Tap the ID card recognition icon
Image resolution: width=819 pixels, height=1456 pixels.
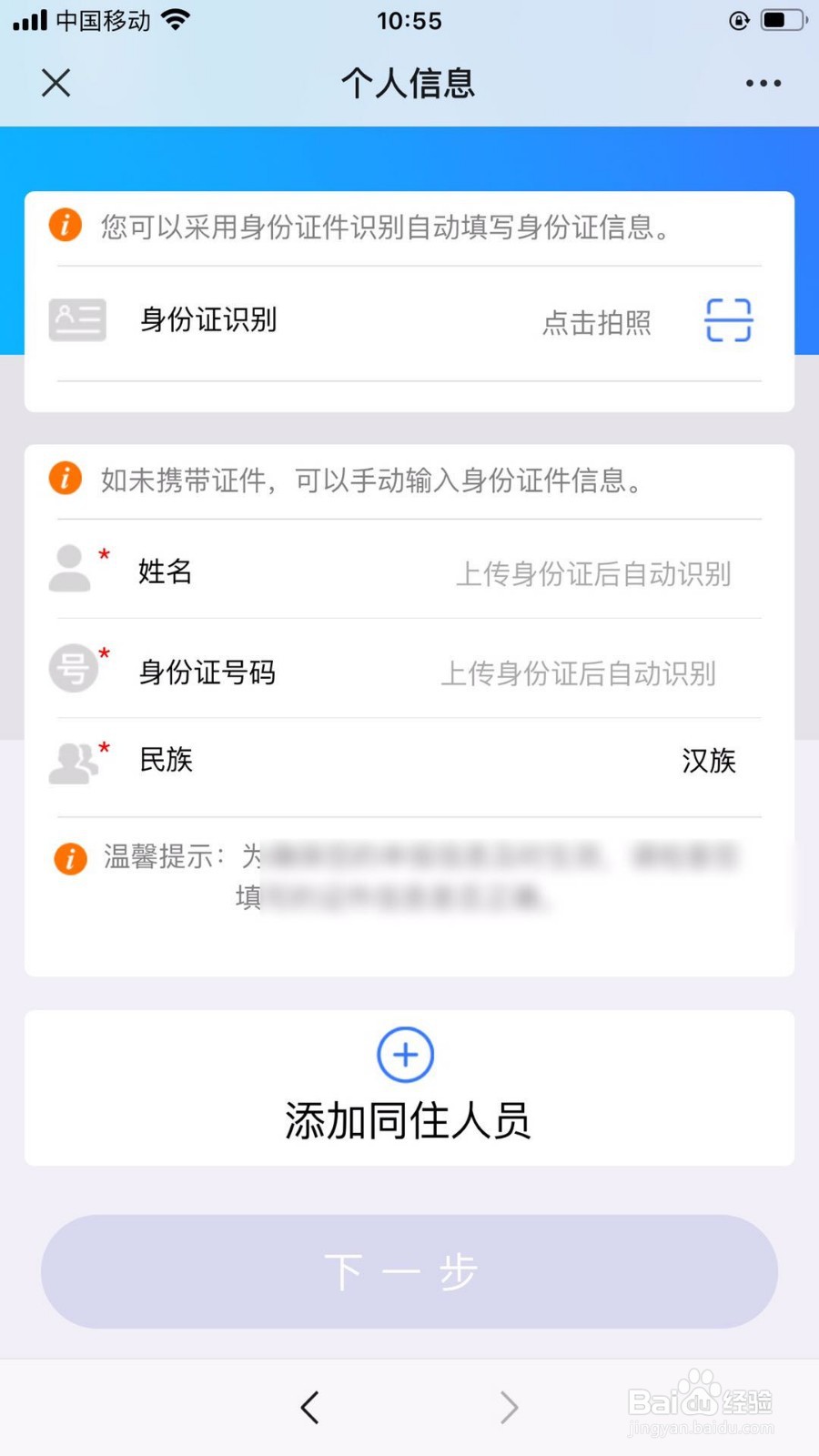(x=77, y=320)
